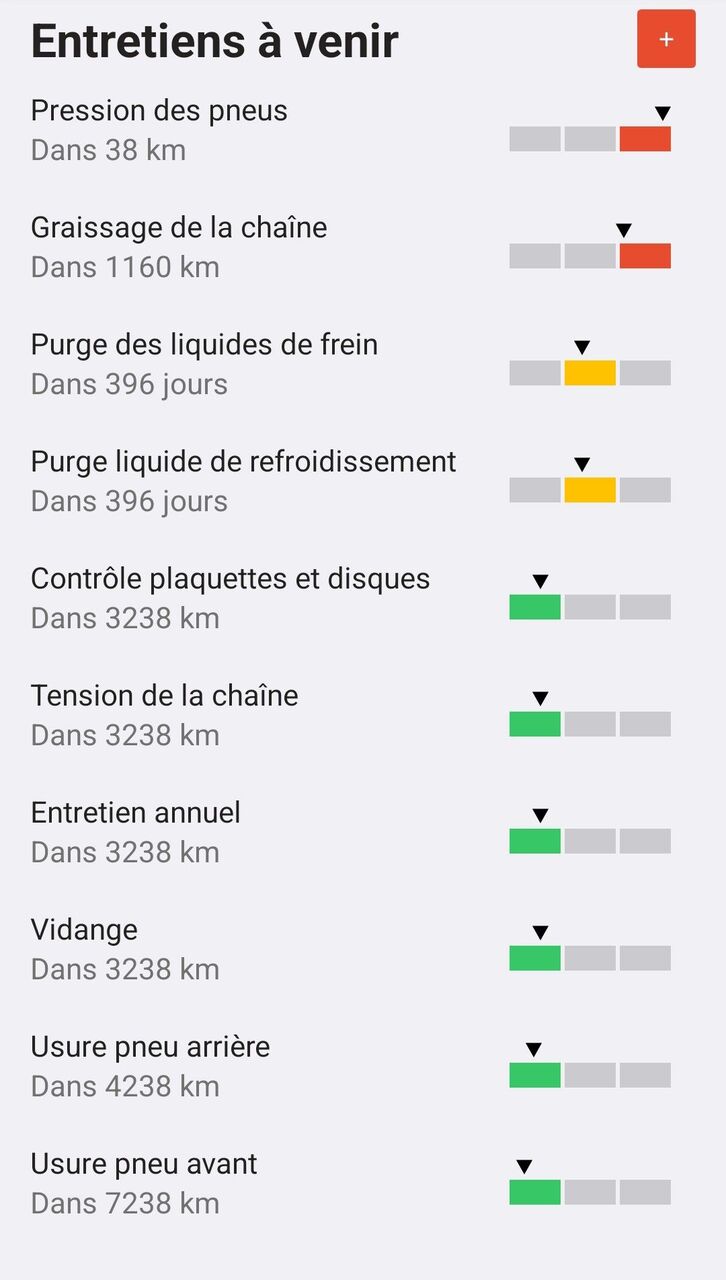Open Tension de la chaîne entry
726x1280 pixels.
(165, 715)
